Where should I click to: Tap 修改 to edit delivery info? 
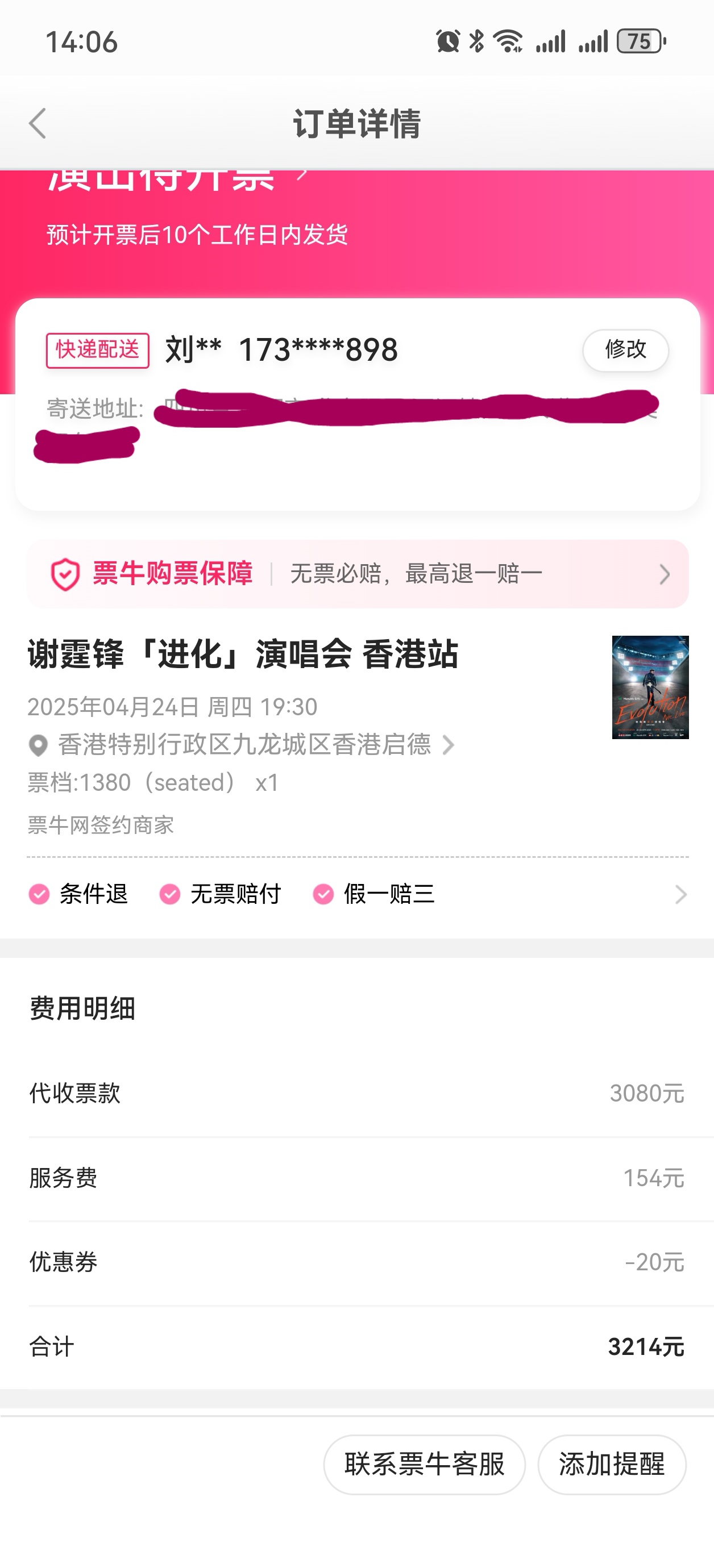pos(625,350)
